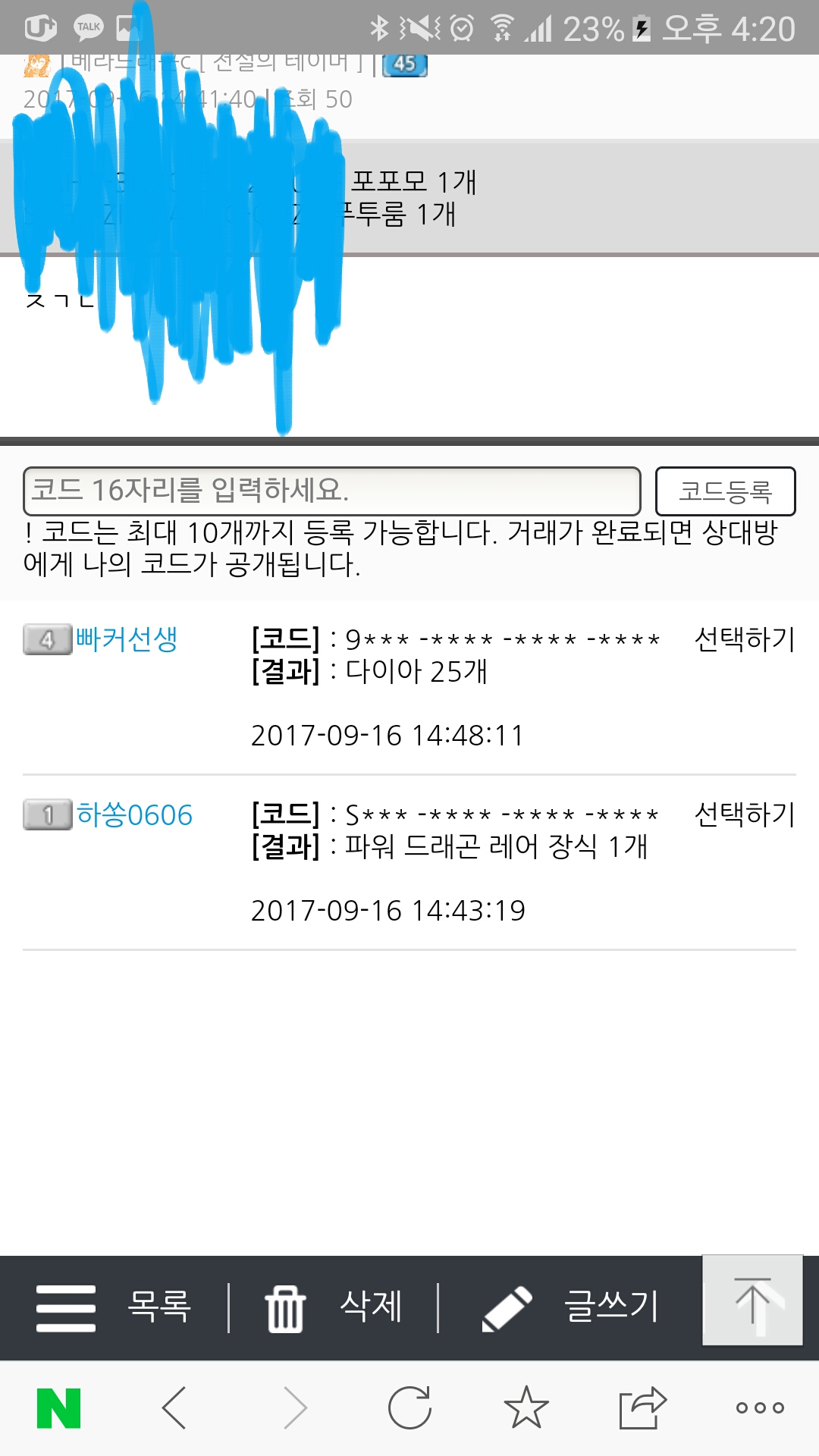Write a new post via 글쓰기
The height and width of the screenshot is (1456, 819).
pyautogui.click(x=570, y=1307)
